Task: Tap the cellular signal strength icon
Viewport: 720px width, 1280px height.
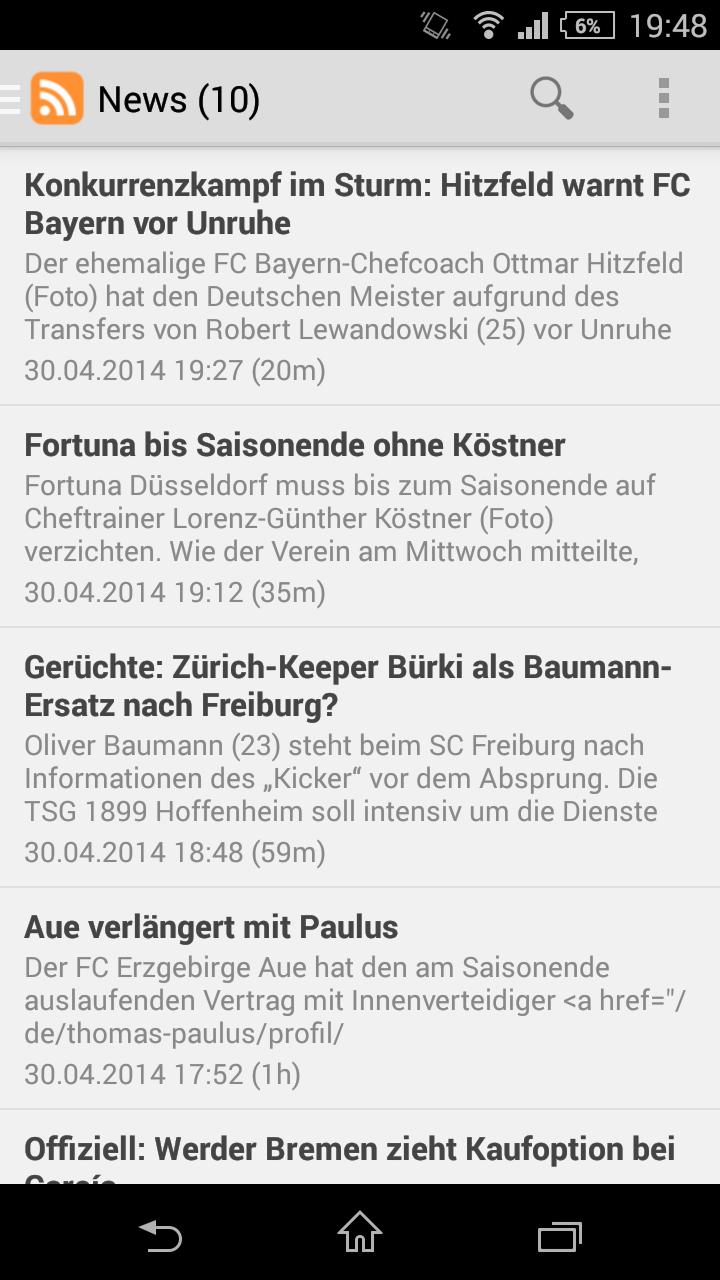Action: 534,24
